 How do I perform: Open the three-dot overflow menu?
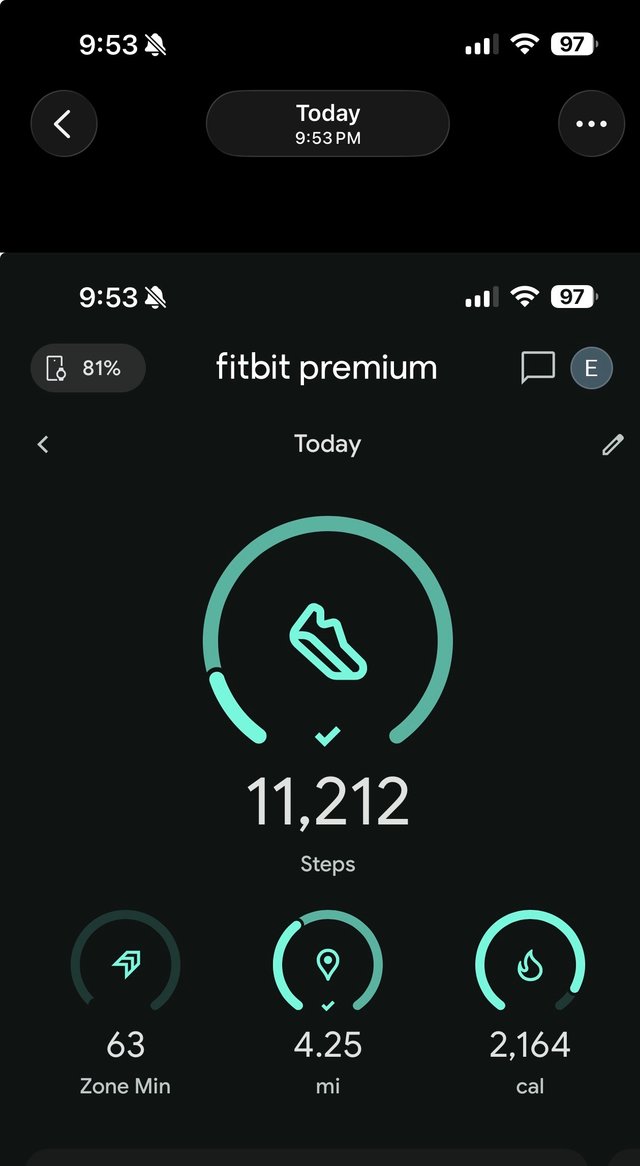(590, 124)
